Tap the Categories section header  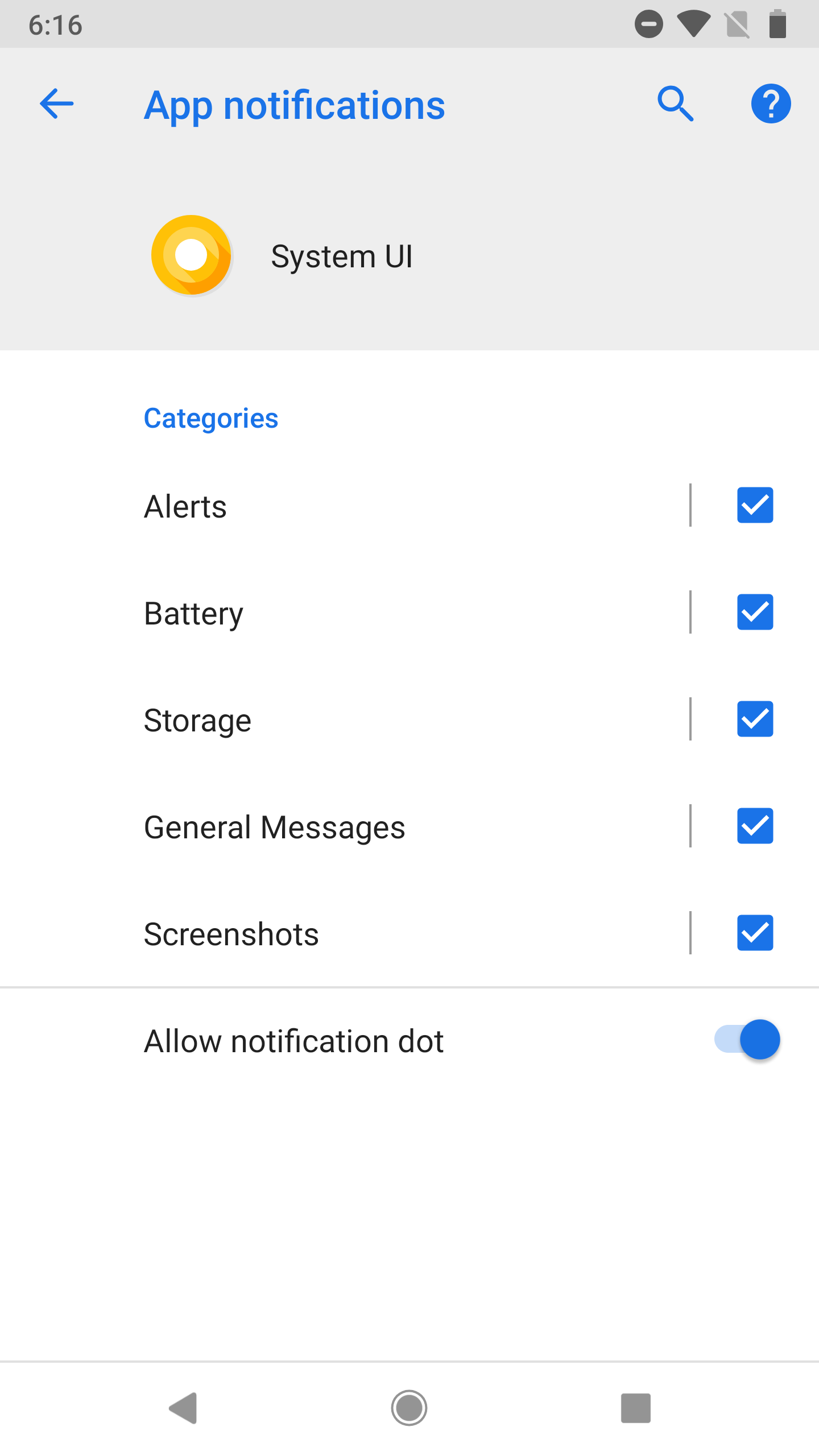click(211, 418)
